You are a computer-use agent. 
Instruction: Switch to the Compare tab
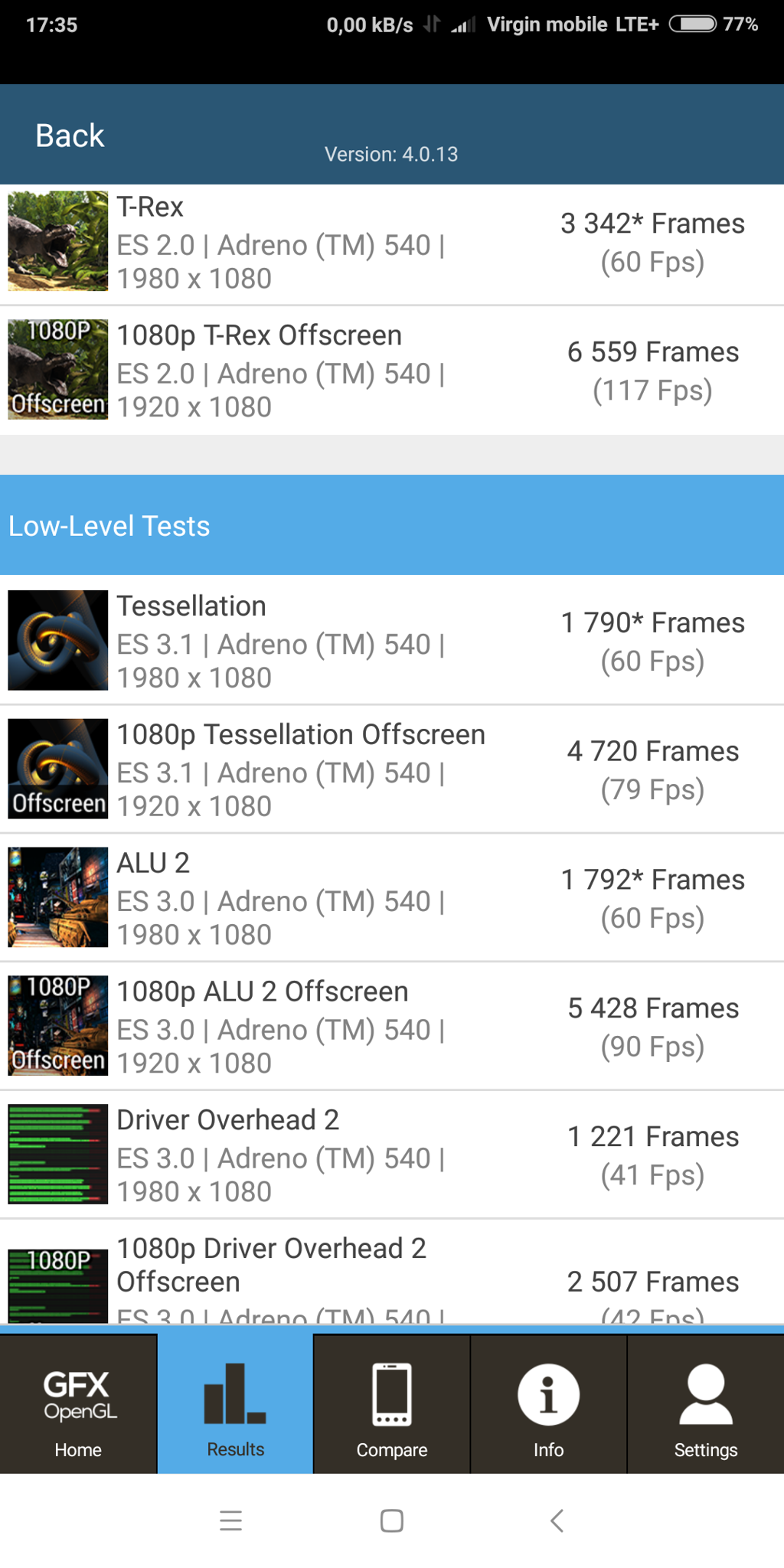392,1405
